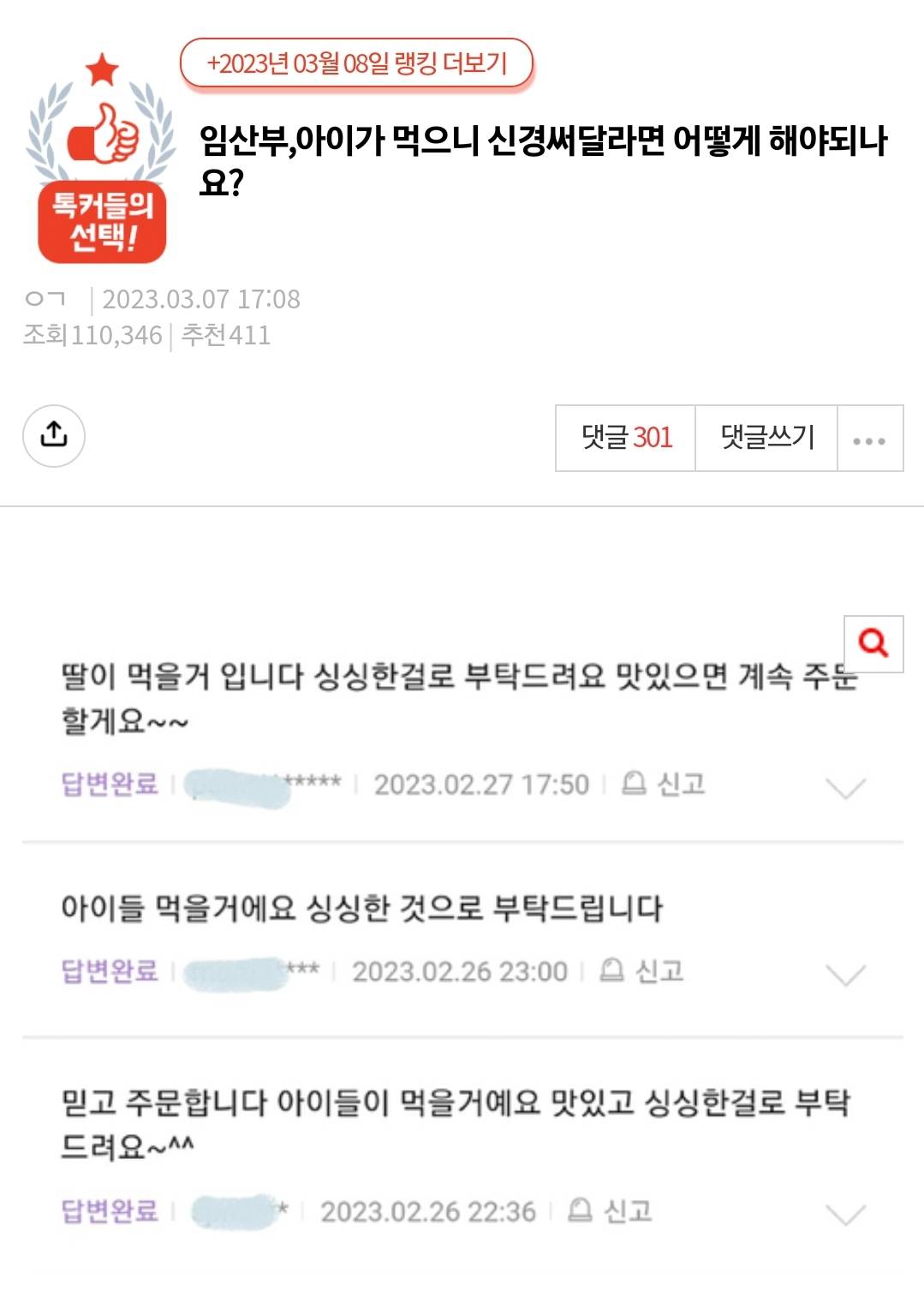View the 301 comments
This screenshot has width=924, height=1315.
pyautogui.click(x=626, y=438)
